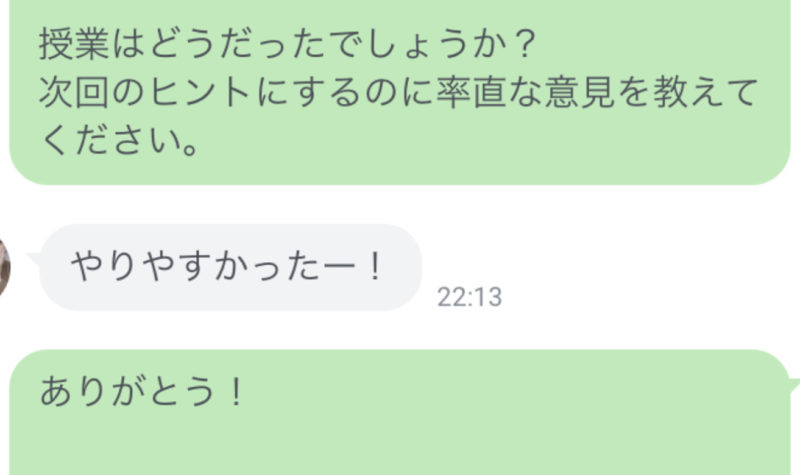Open the sender's avatar beside やりやすかったー！

[x=4, y=266]
